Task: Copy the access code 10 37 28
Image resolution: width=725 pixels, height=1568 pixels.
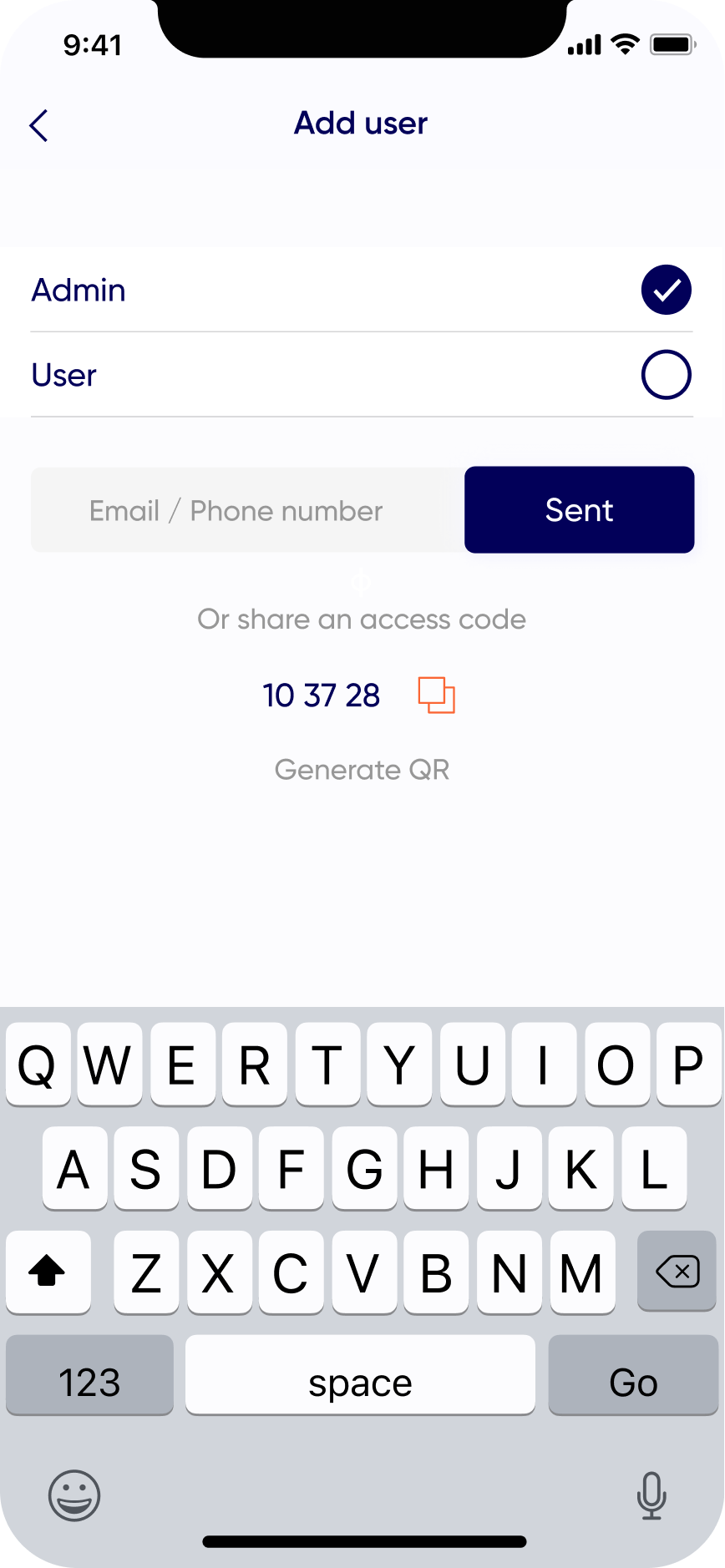Action: (x=436, y=695)
